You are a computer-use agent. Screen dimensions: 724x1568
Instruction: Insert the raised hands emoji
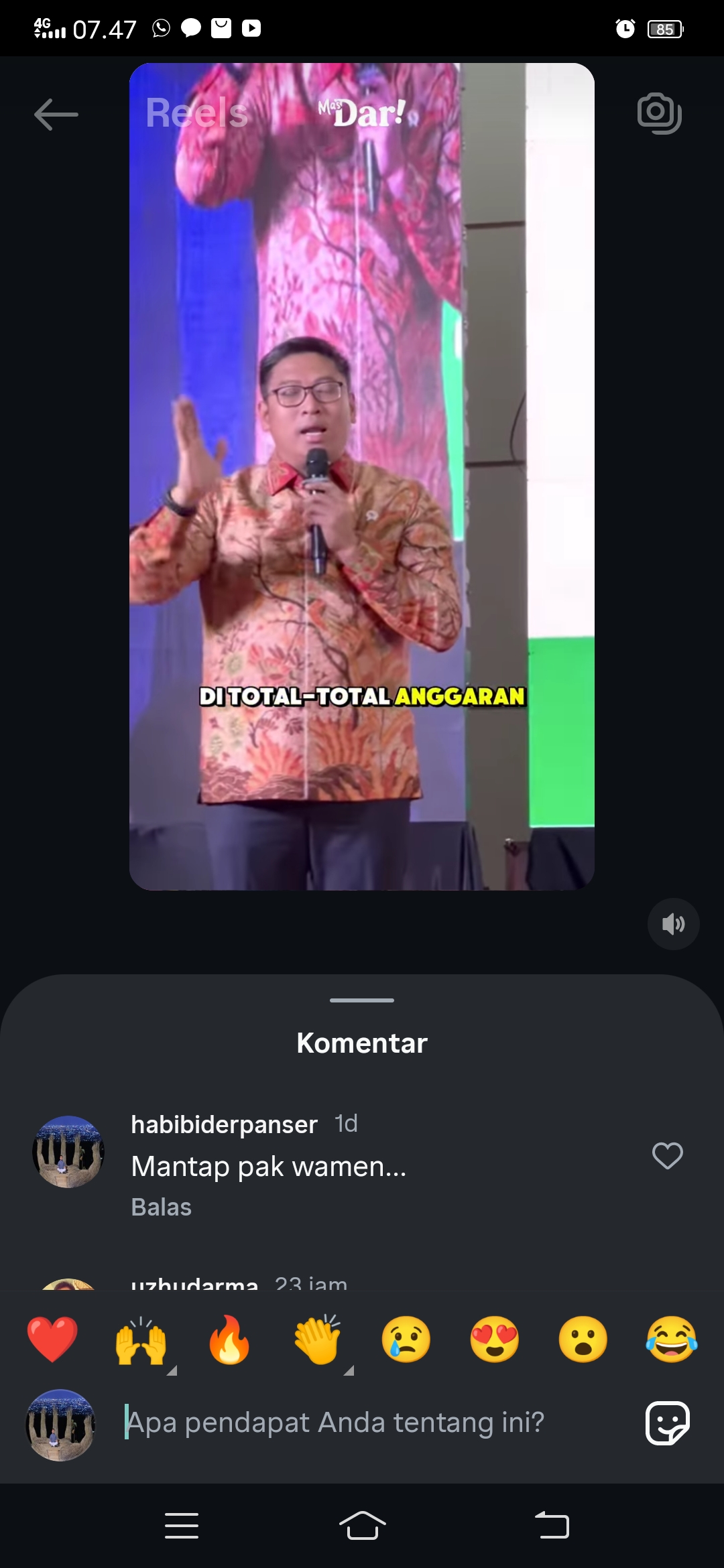point(141,1339)
